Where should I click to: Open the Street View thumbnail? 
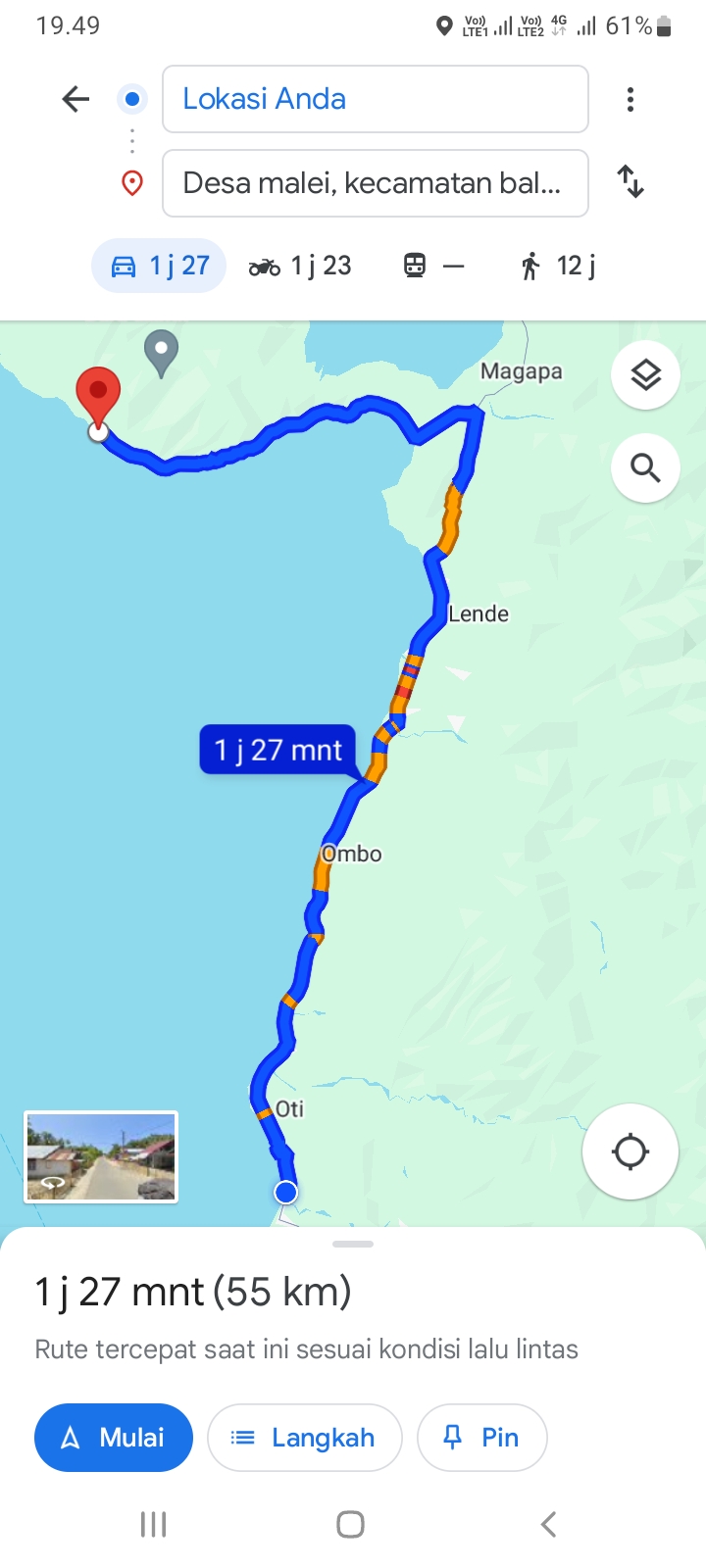coord(101,1156)
